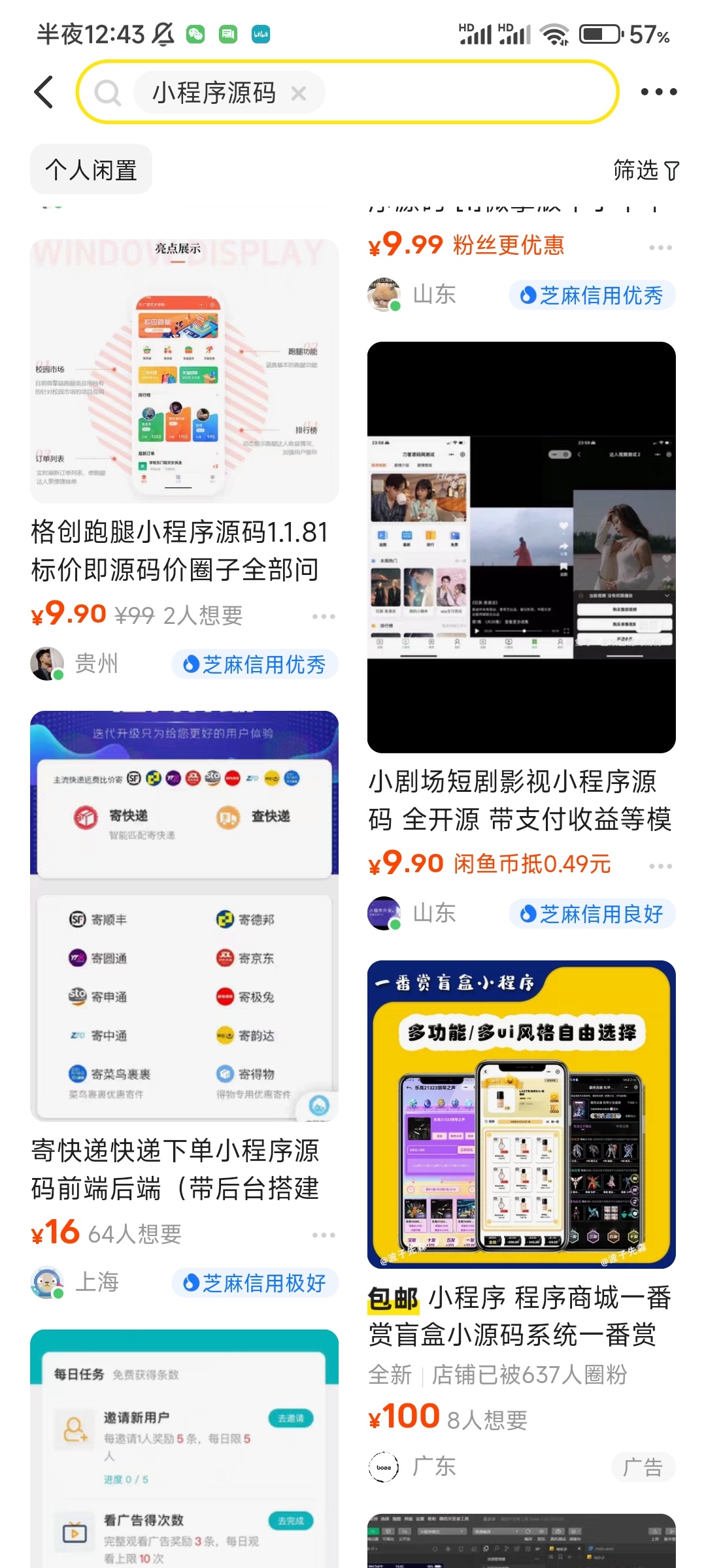Open the 个人闲置 filter chip

tap(90, 169)
